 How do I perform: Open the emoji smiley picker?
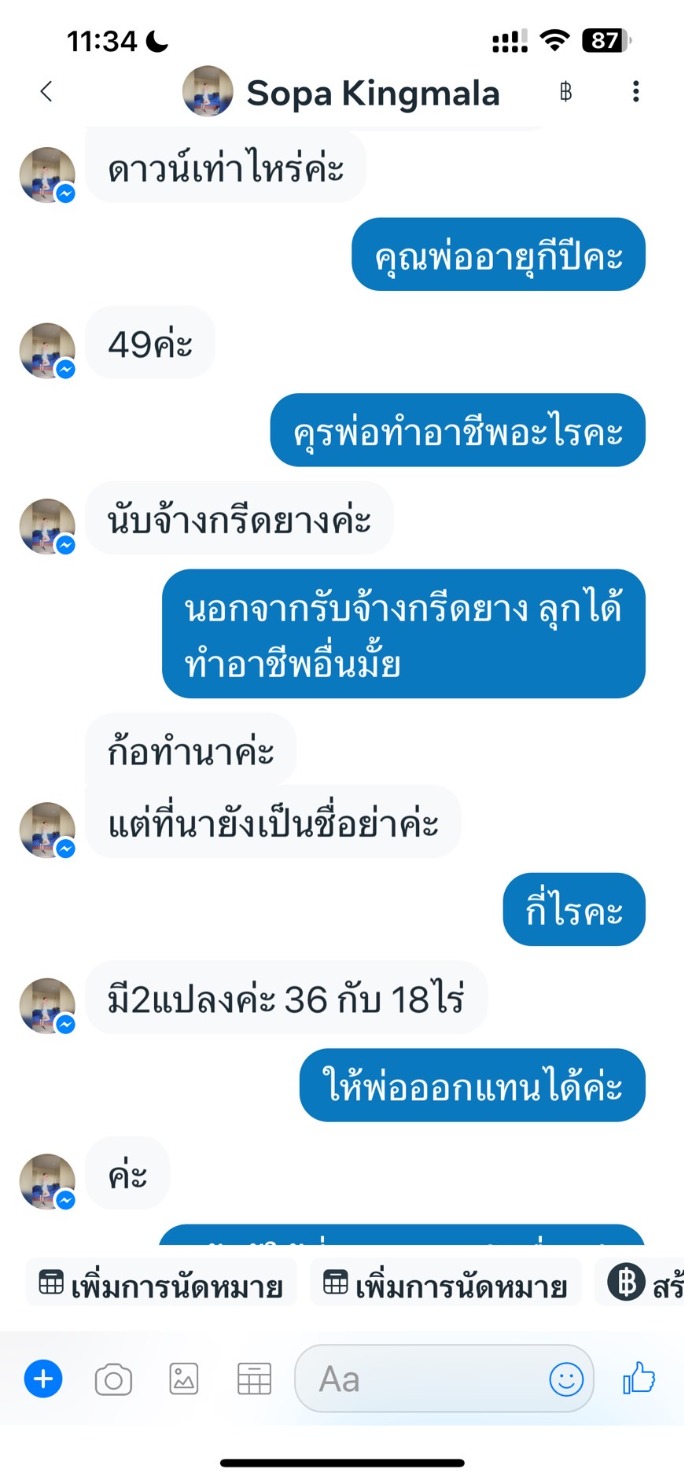[566, 1380]
